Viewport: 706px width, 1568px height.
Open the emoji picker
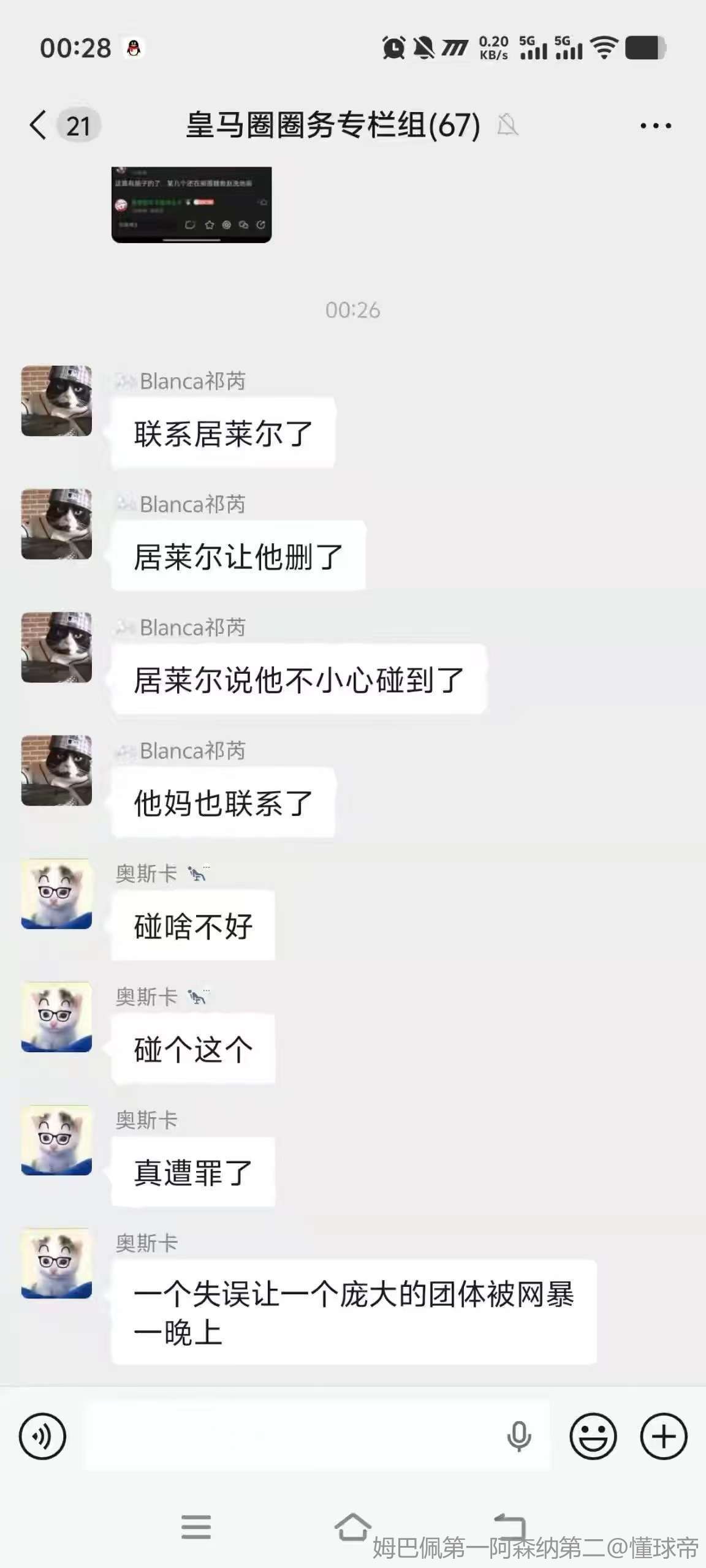(593, 1436)
